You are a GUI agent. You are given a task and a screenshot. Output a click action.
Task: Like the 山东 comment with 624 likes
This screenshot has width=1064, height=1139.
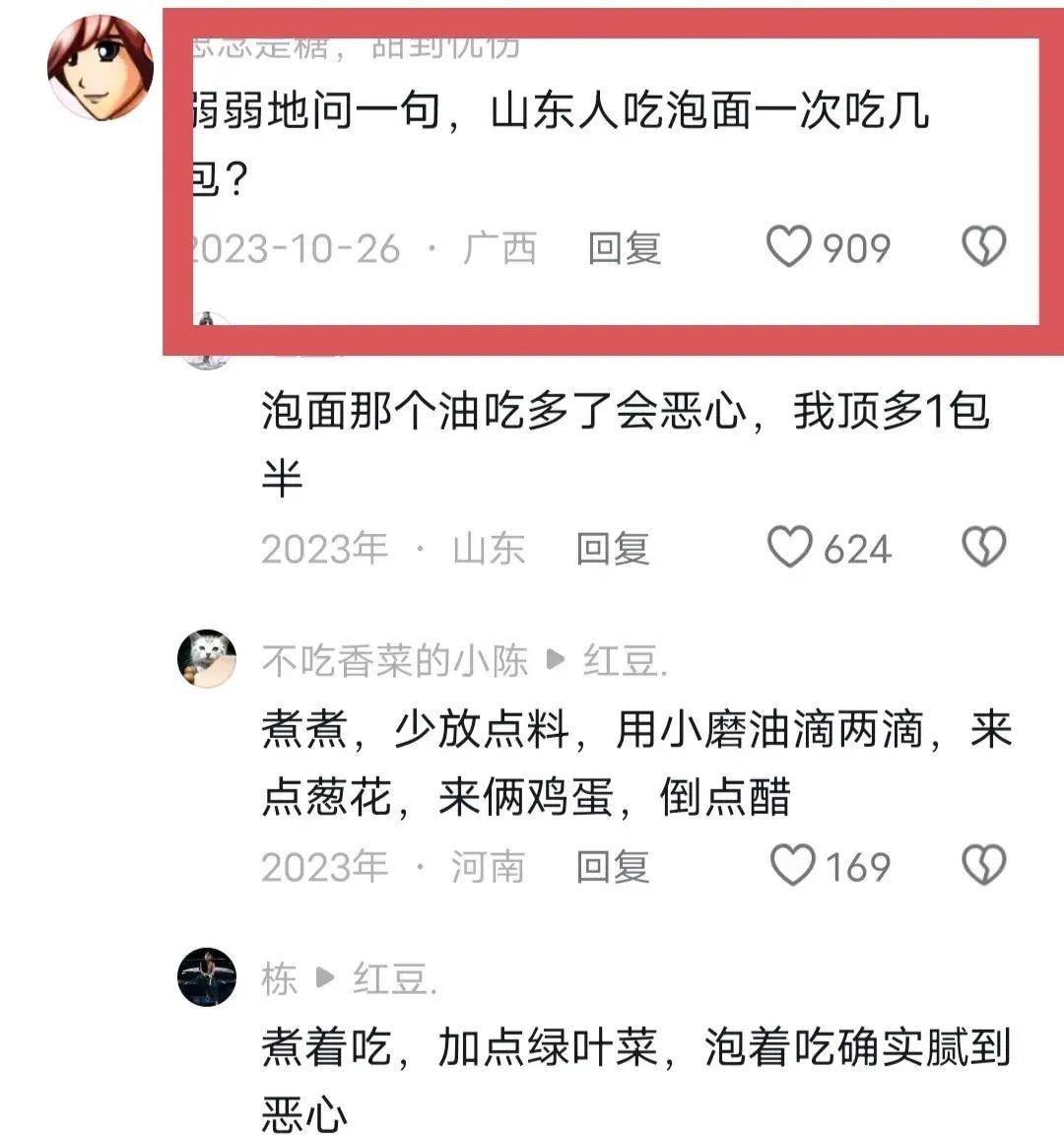(790, 548)
